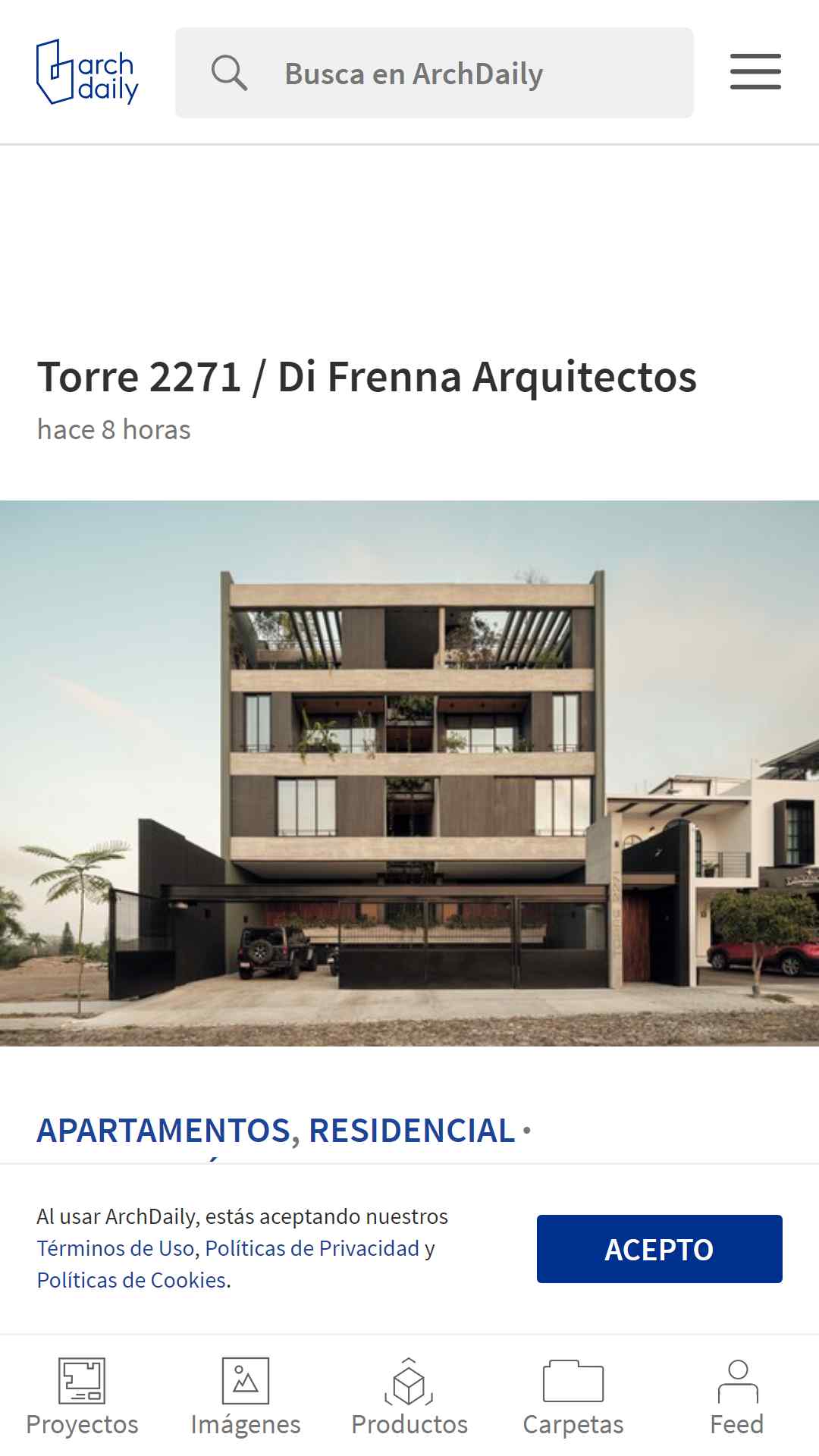The image size is (819, 1456).
Task: Switch to the Proyectos tab
Action: pos(82,1397)
